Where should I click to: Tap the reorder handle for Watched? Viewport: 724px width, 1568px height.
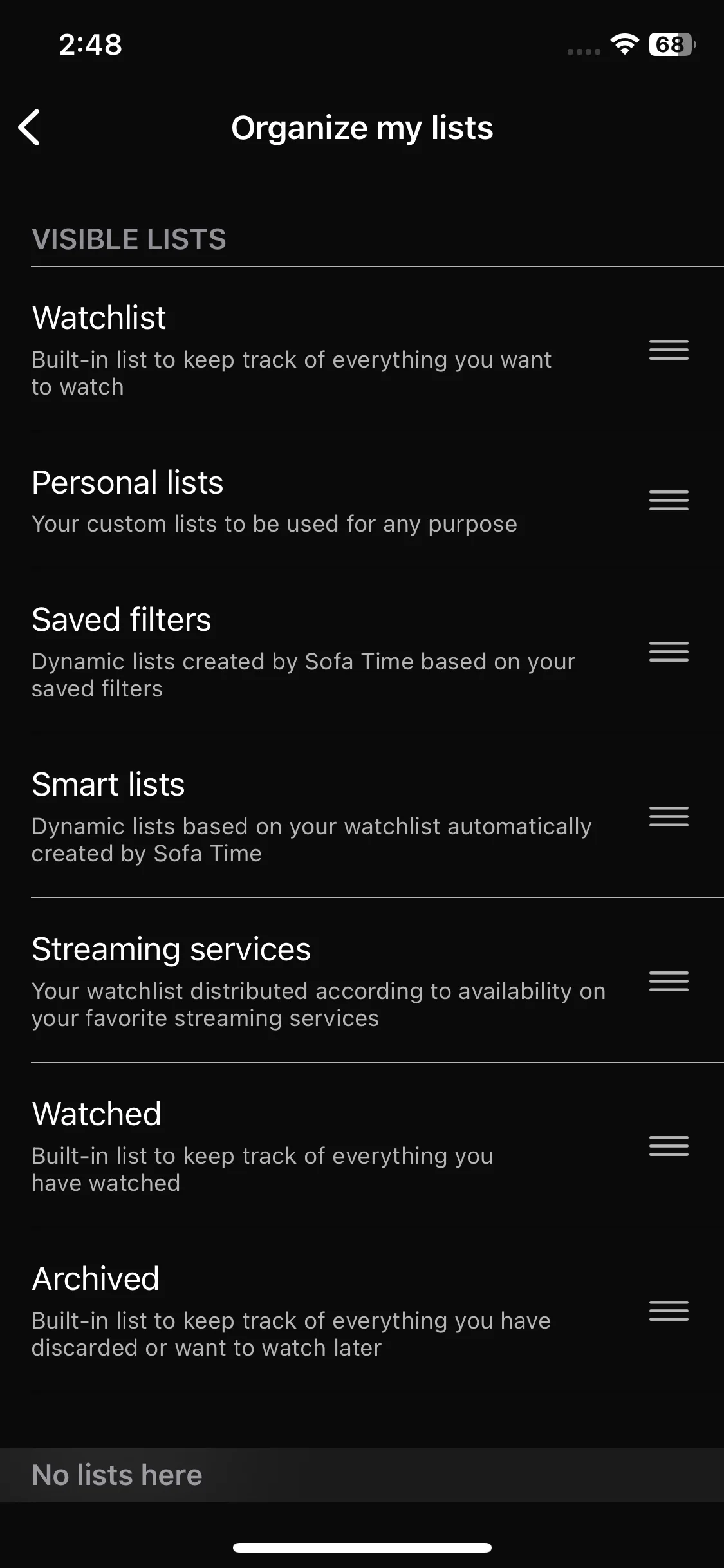click(669, 1146)
